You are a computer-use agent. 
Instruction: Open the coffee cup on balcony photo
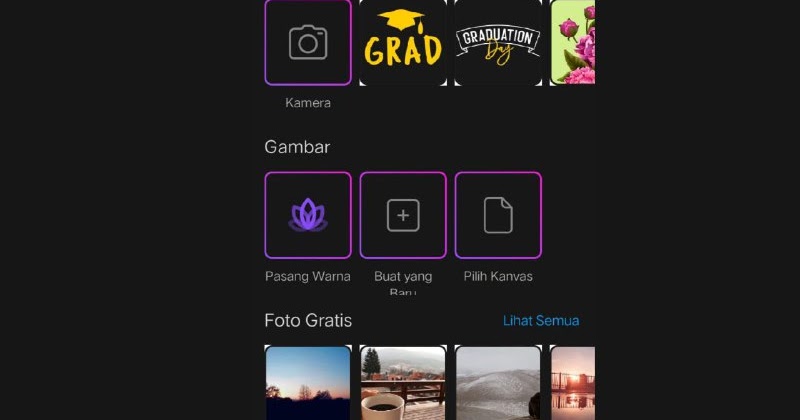(403, 383)
